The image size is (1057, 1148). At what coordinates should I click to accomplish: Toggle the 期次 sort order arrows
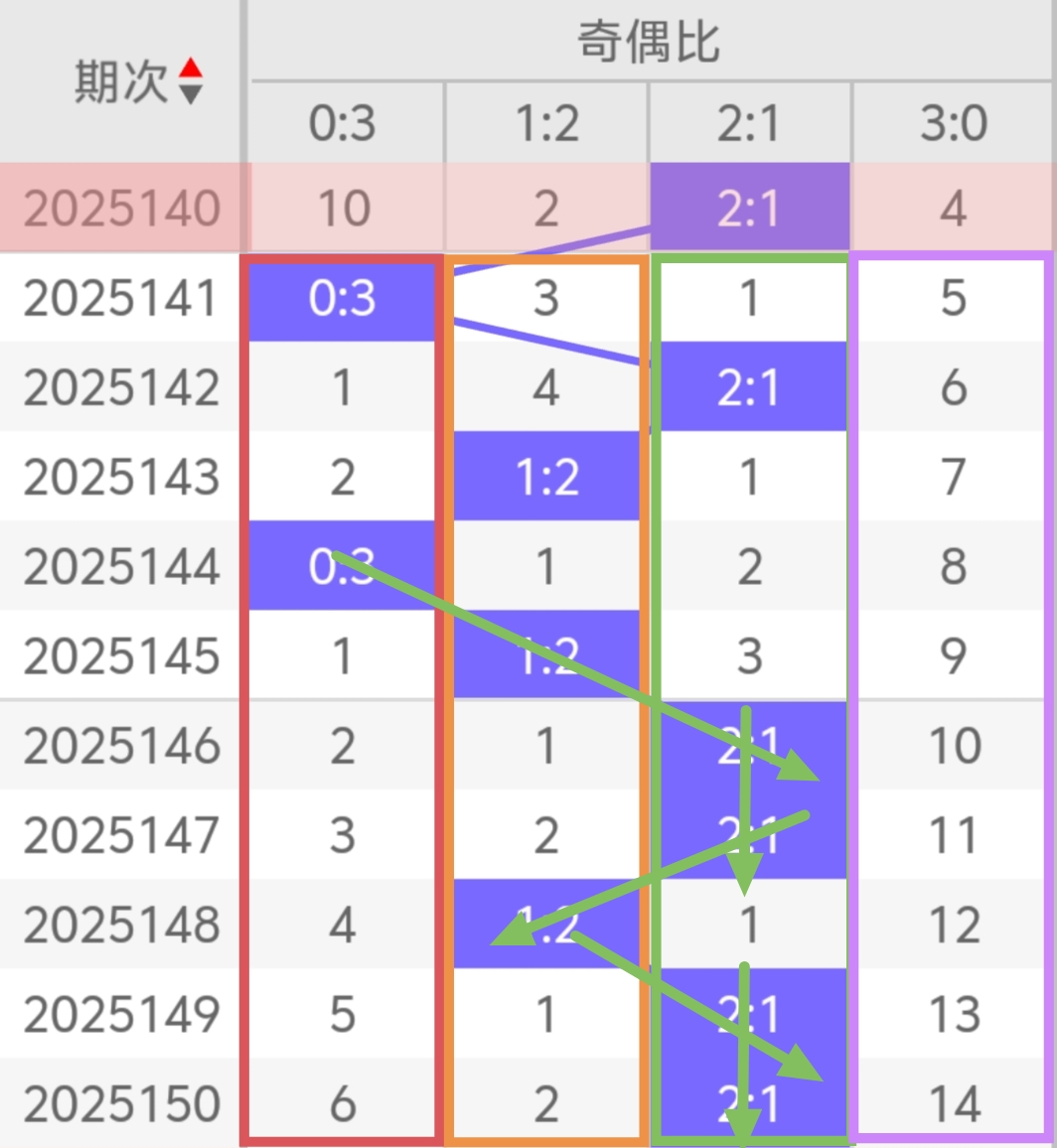pyautogui.click(x=190, y=81)
